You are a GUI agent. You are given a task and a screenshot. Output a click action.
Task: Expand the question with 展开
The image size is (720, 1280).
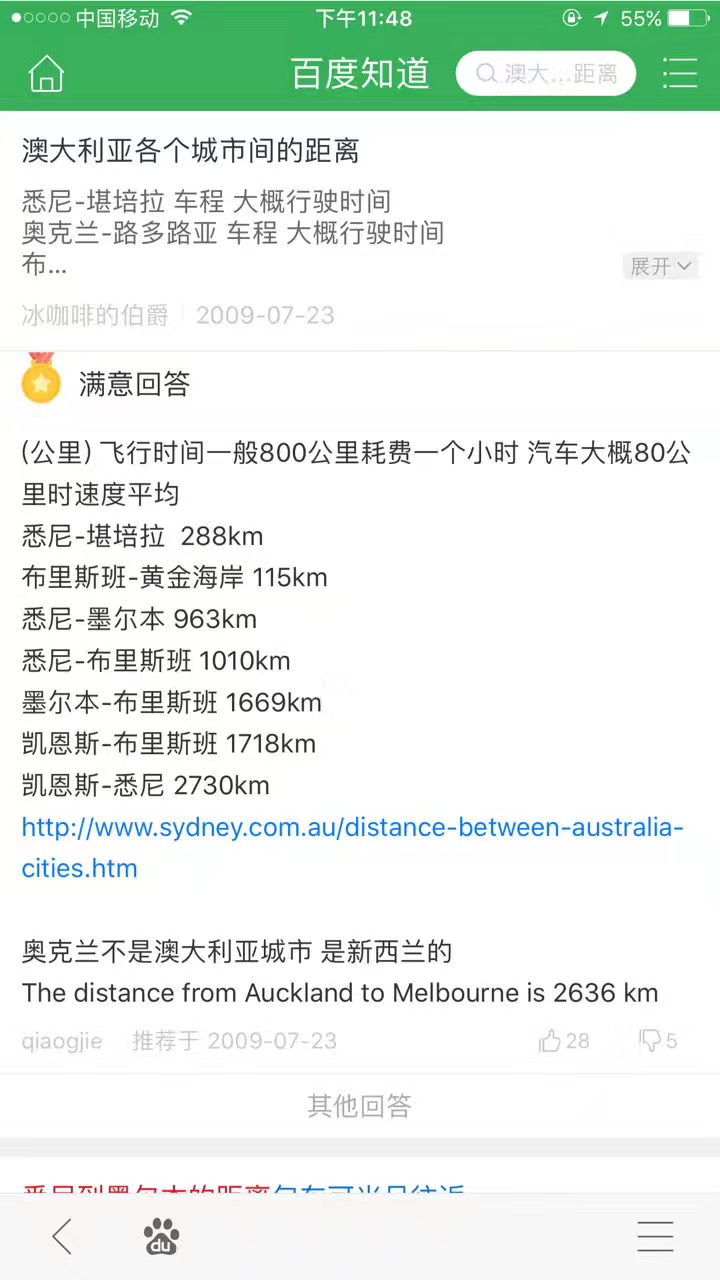(x=660, y=266)
